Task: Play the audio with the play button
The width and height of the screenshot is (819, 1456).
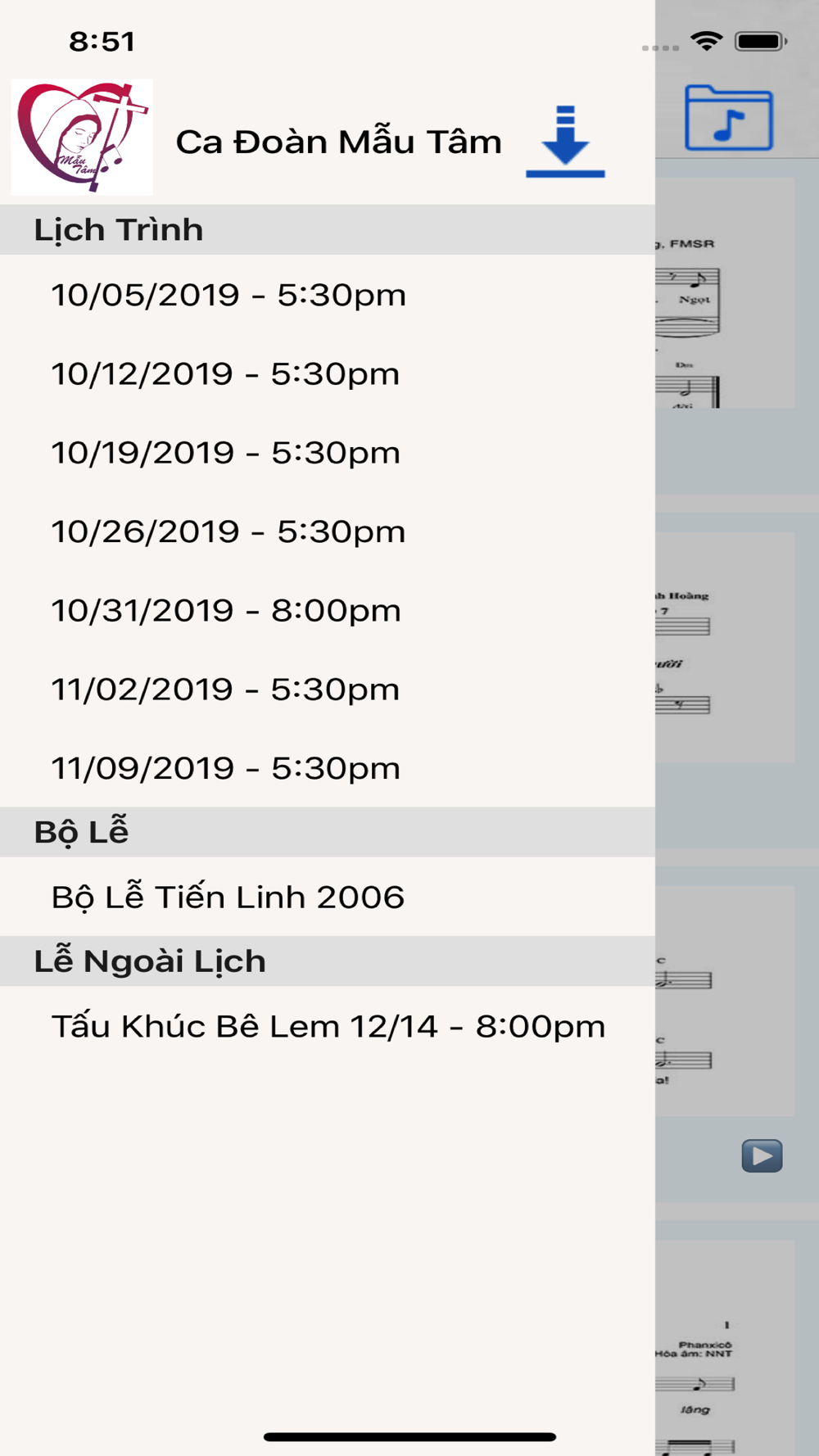Action: (x=762, y=1155)
